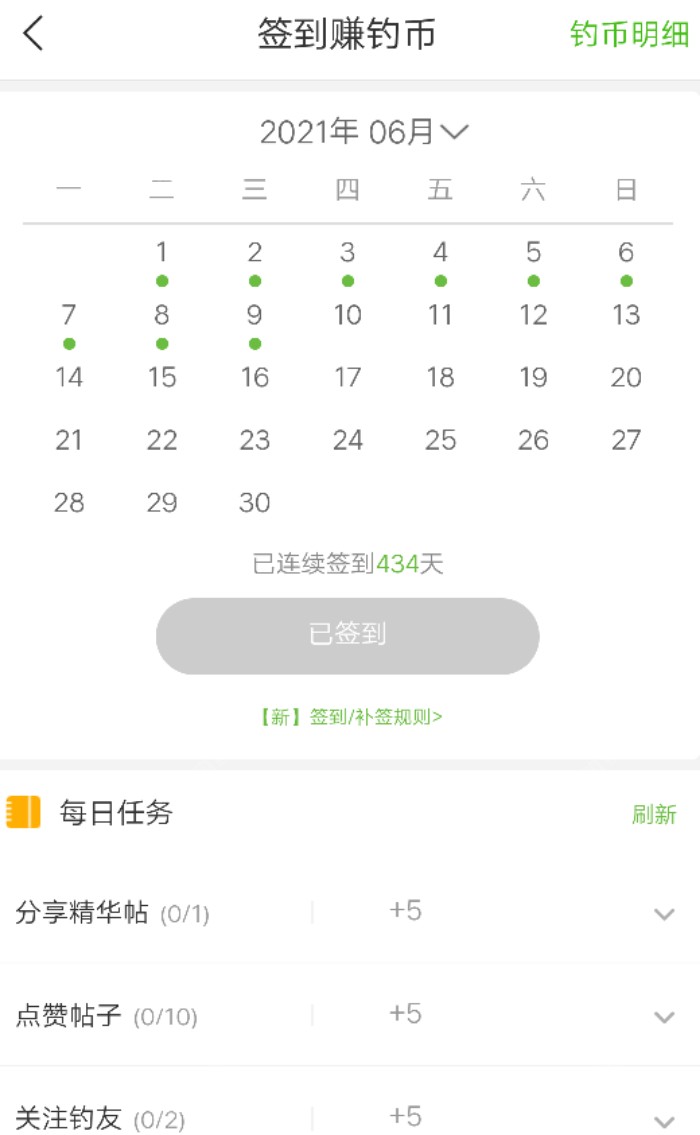The height and width of the screenshot is (1135, 700).
Task: Expand the 分享精华帖 task row
Action: click(x=664, y=914)
